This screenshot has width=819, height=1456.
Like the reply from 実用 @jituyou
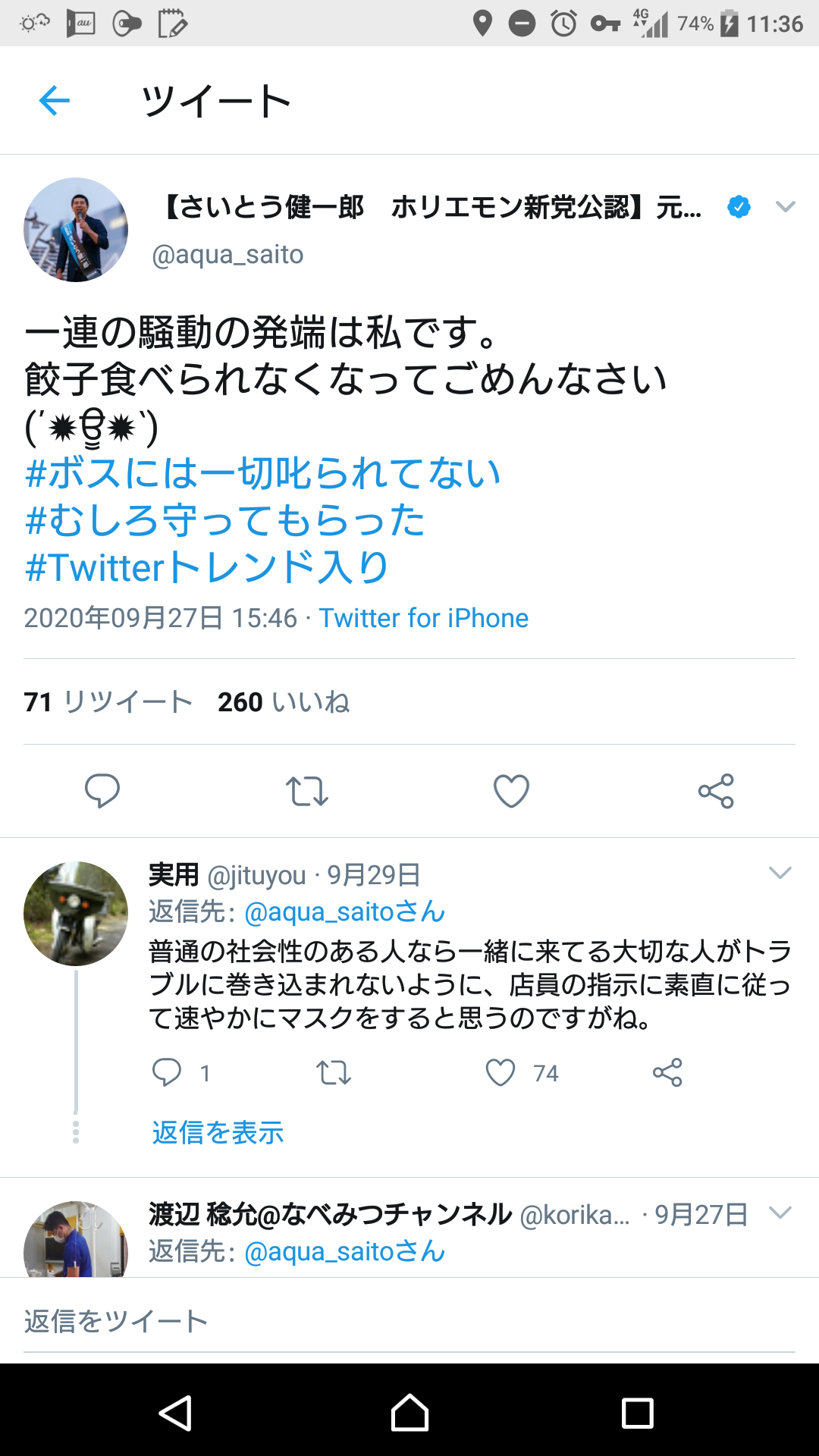[x=500, y=1072]
